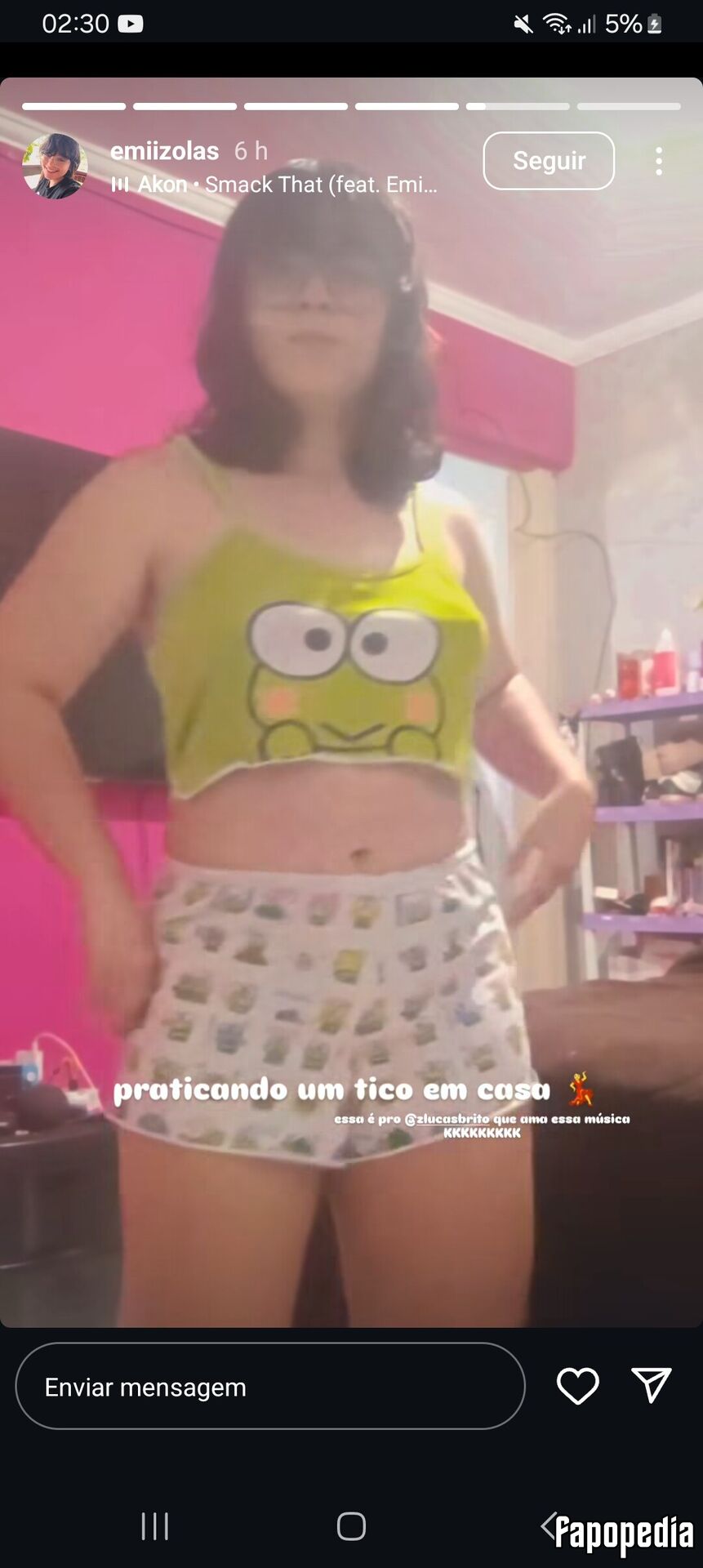Share the story via paper plane icon

pos(652,1385)
